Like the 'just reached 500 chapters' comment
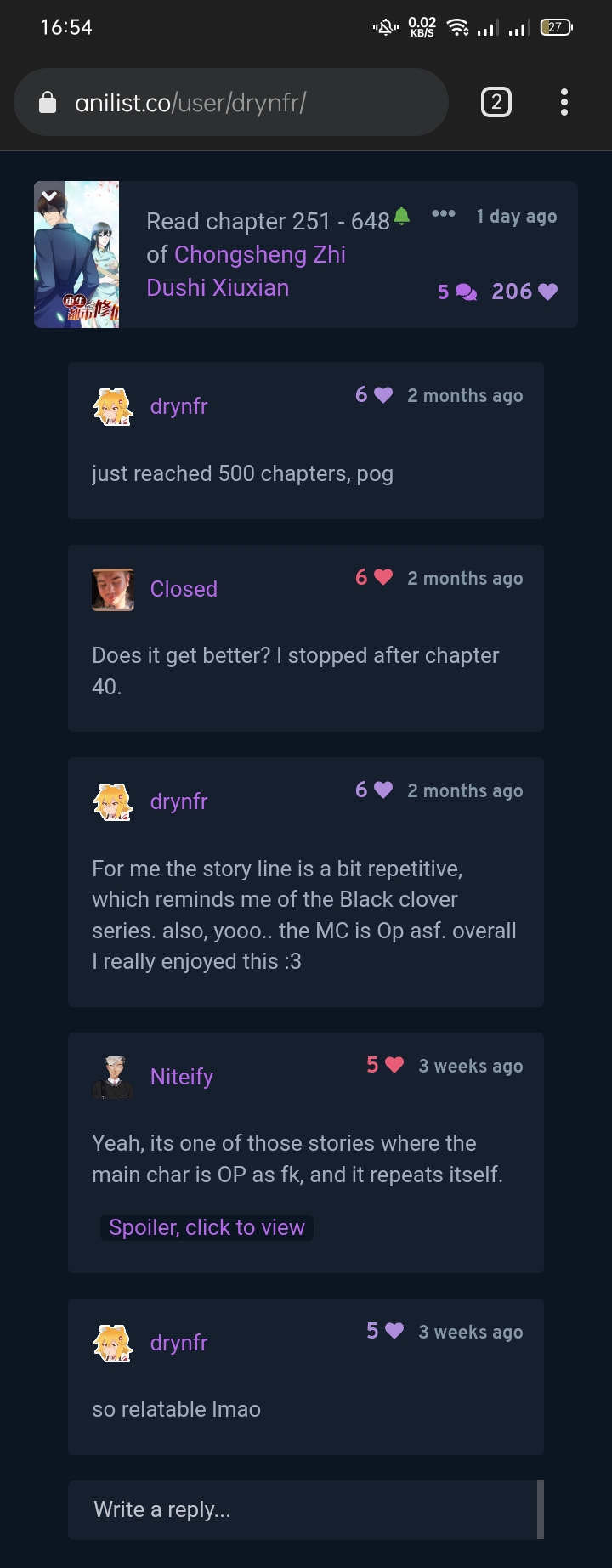 (x=382, y=395)
